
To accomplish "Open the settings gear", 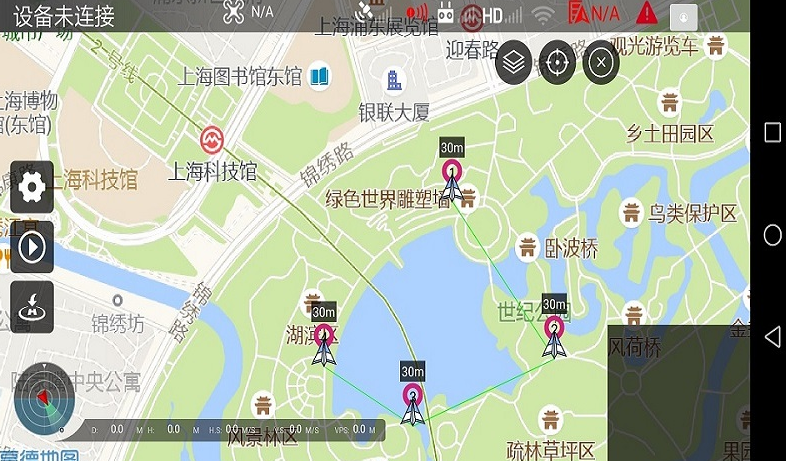I will tap(32, 186).
